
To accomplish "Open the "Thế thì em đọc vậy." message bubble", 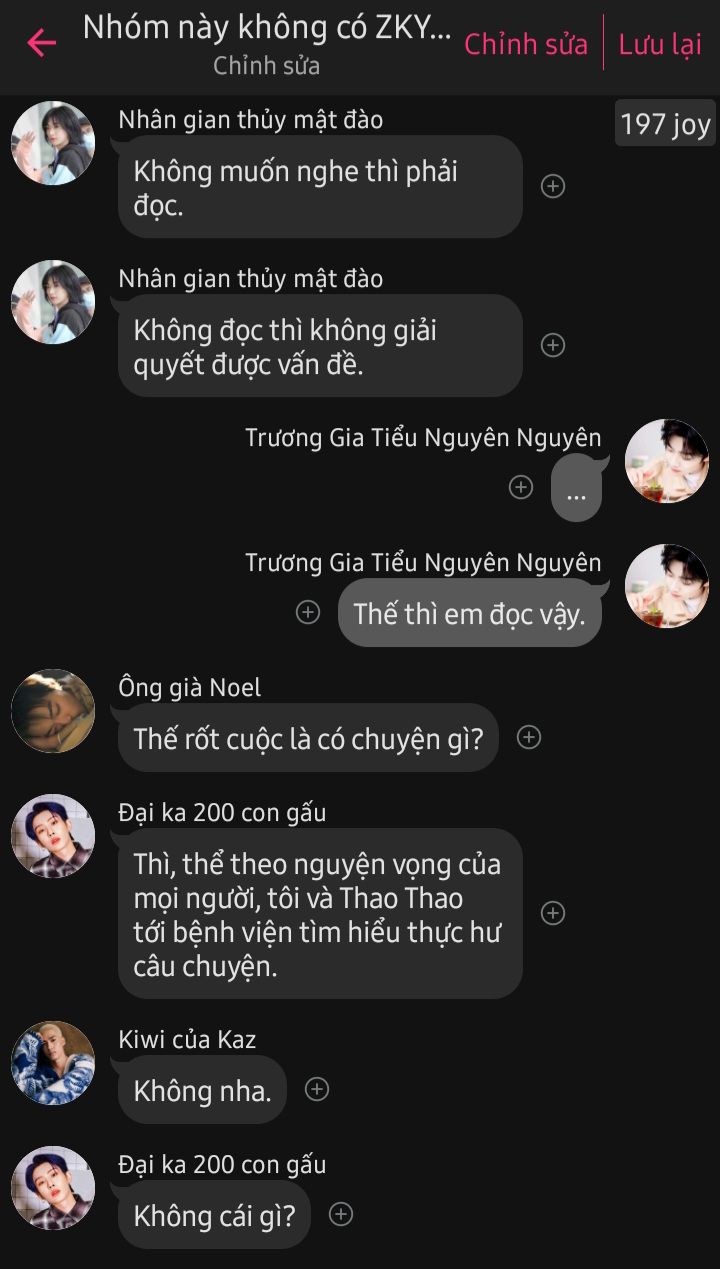I will [469, 613].
